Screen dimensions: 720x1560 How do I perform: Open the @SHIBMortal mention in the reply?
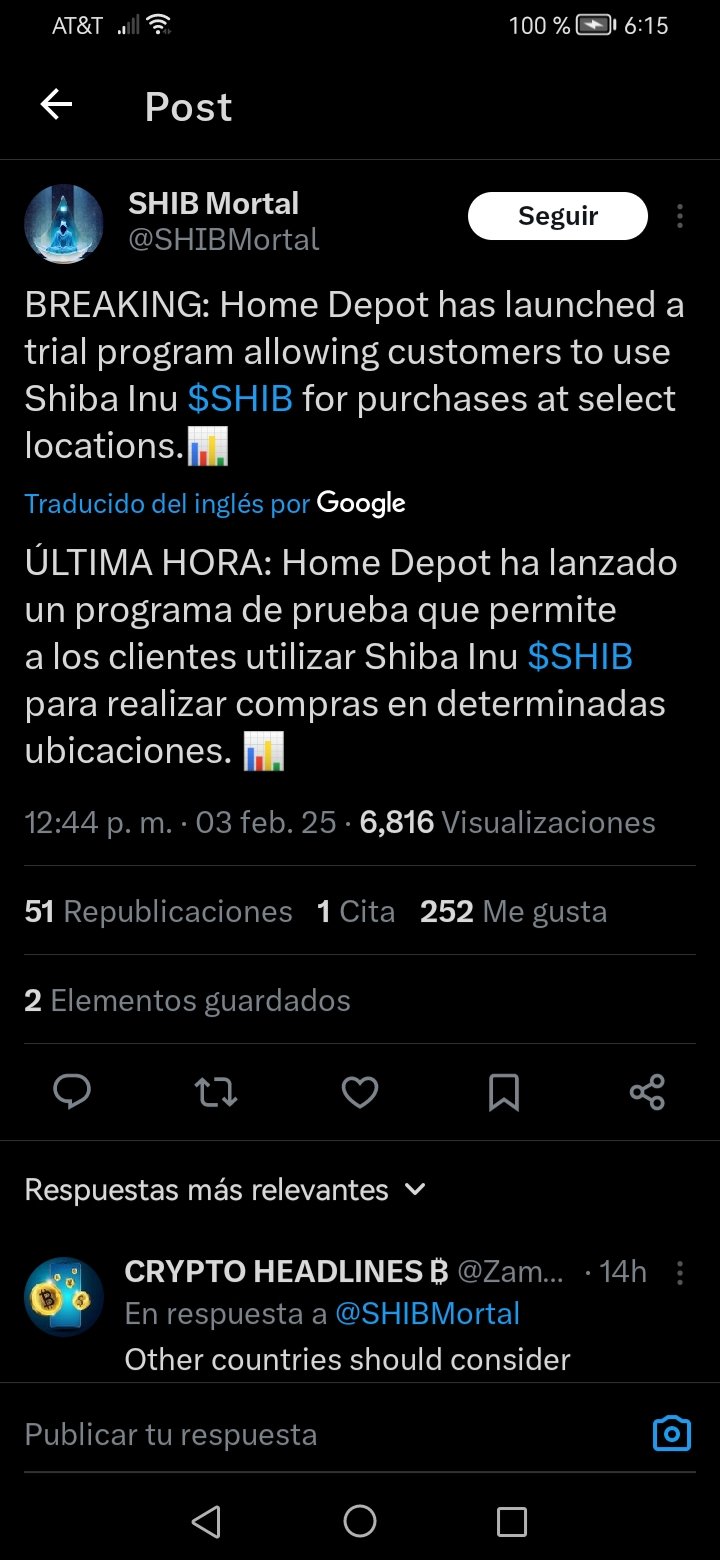click(427, 1313)
